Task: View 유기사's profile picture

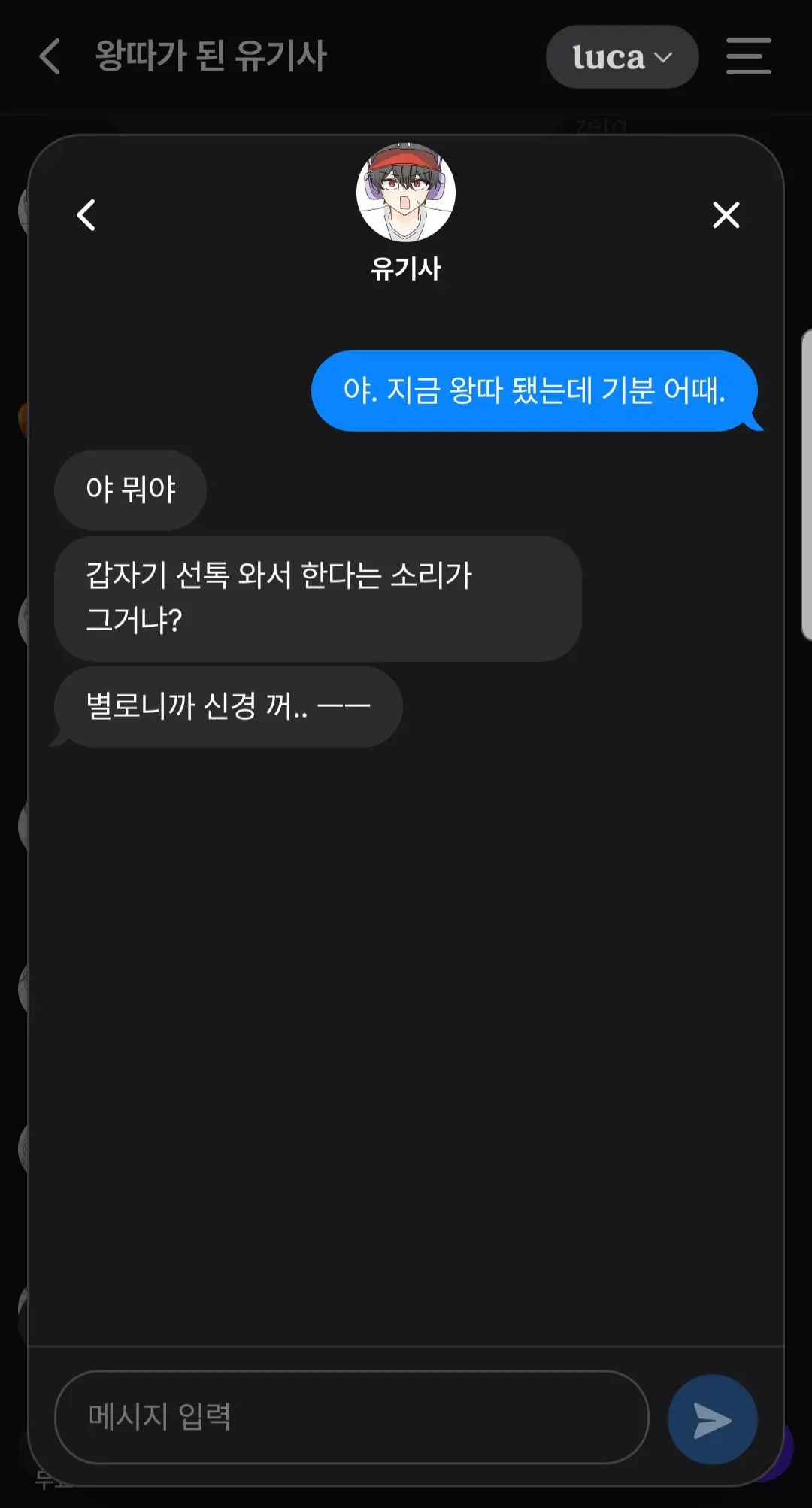Action: click(406, 193)
